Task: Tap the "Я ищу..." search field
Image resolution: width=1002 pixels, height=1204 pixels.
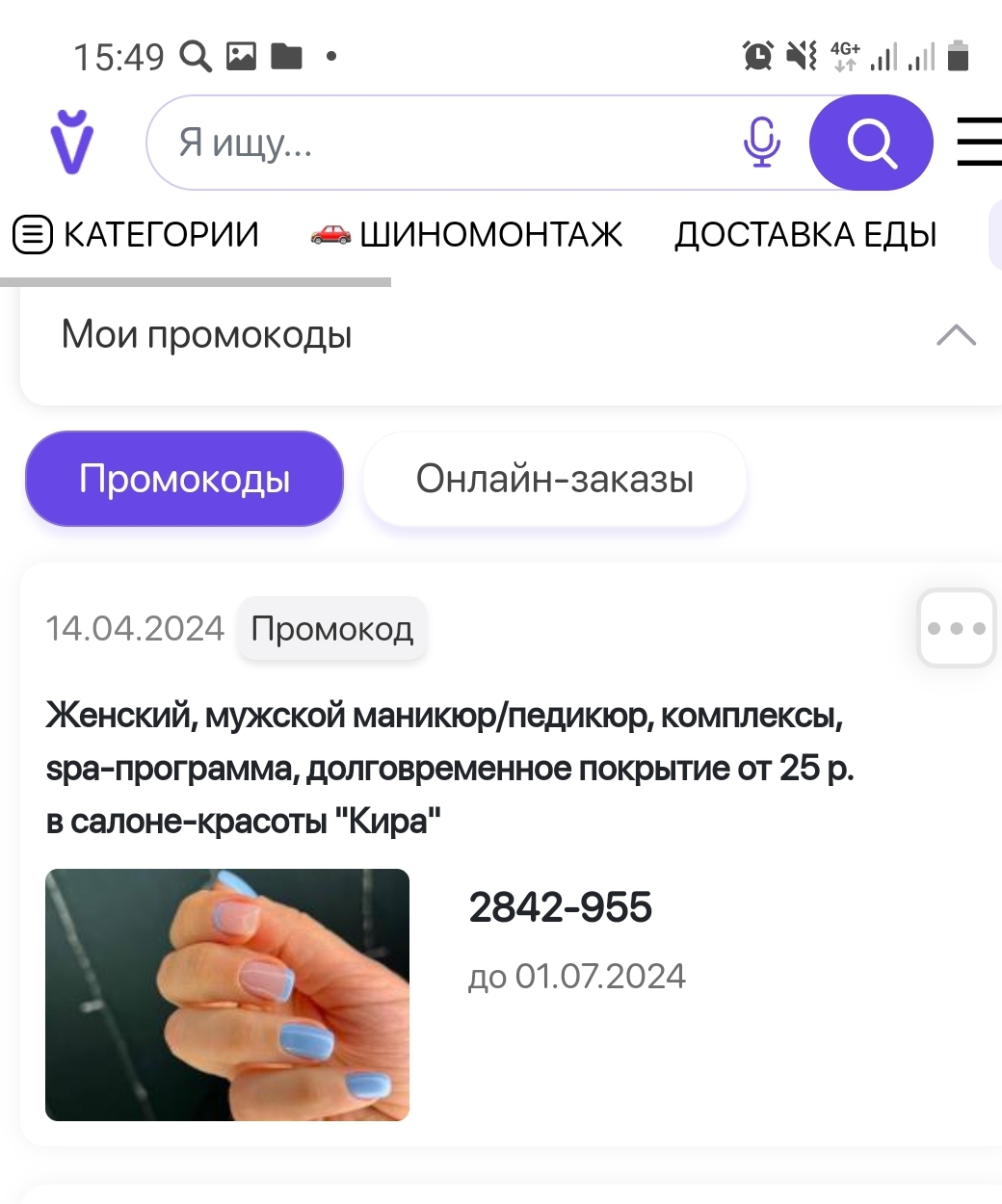Action: [434, 144]
